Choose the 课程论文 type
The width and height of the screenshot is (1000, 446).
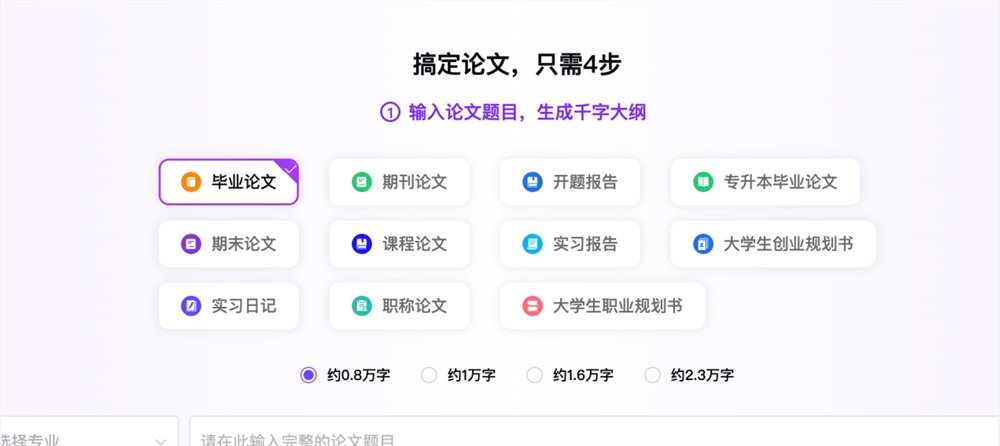coord(399,244)
